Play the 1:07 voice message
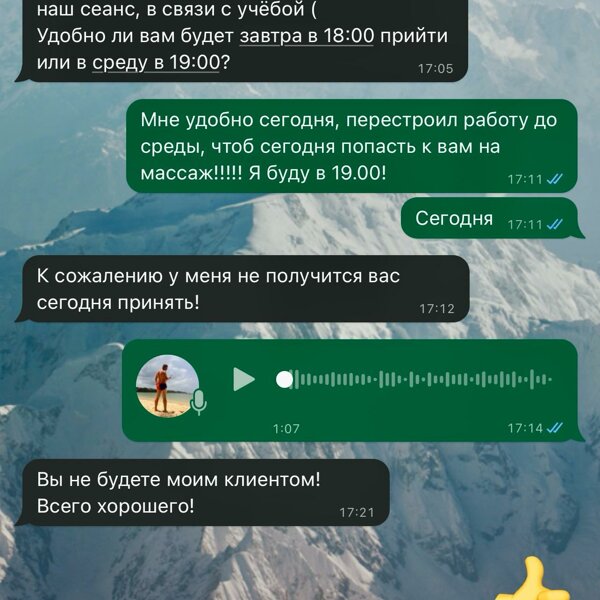The height and width of the screenshot is (600, 600). pyautogui.click(x=244, y=379)
